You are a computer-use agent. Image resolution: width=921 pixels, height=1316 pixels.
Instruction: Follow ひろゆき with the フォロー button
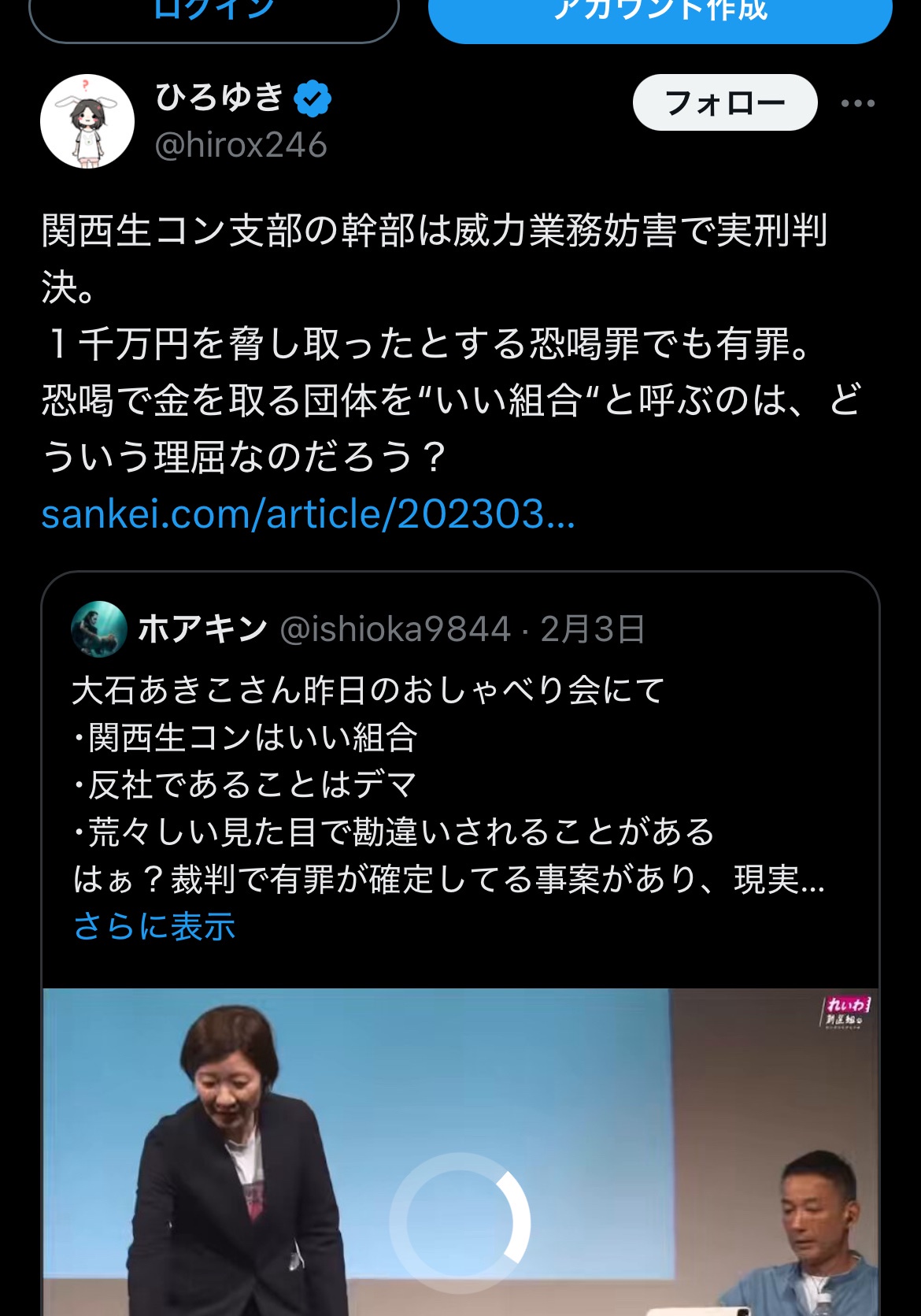pyautogui.click(x=724, y=103)
